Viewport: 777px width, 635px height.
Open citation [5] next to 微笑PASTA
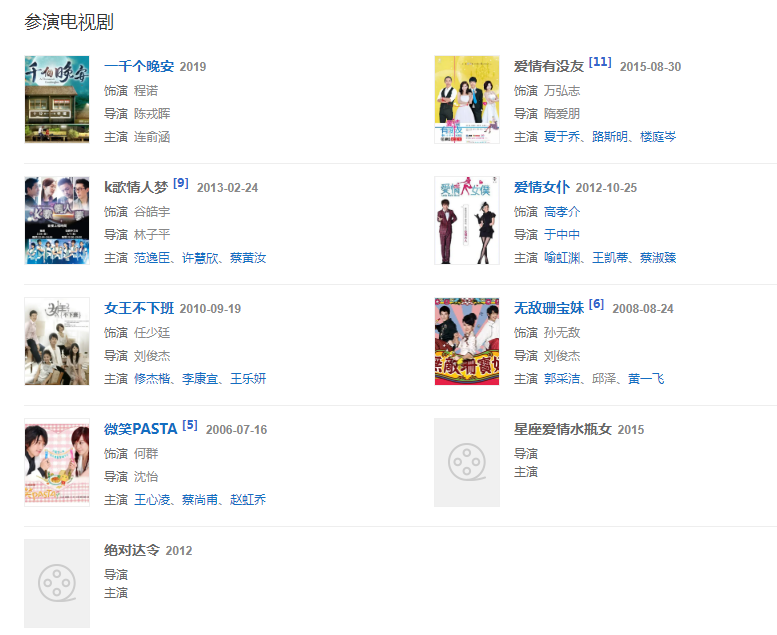(190, 425)
